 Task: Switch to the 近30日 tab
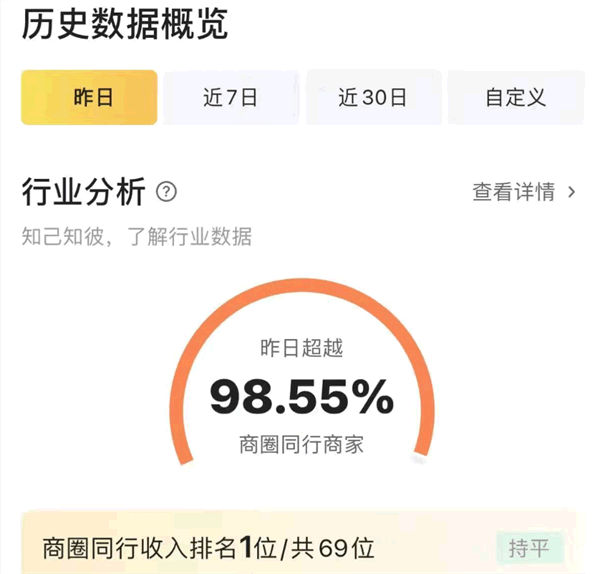373,97
